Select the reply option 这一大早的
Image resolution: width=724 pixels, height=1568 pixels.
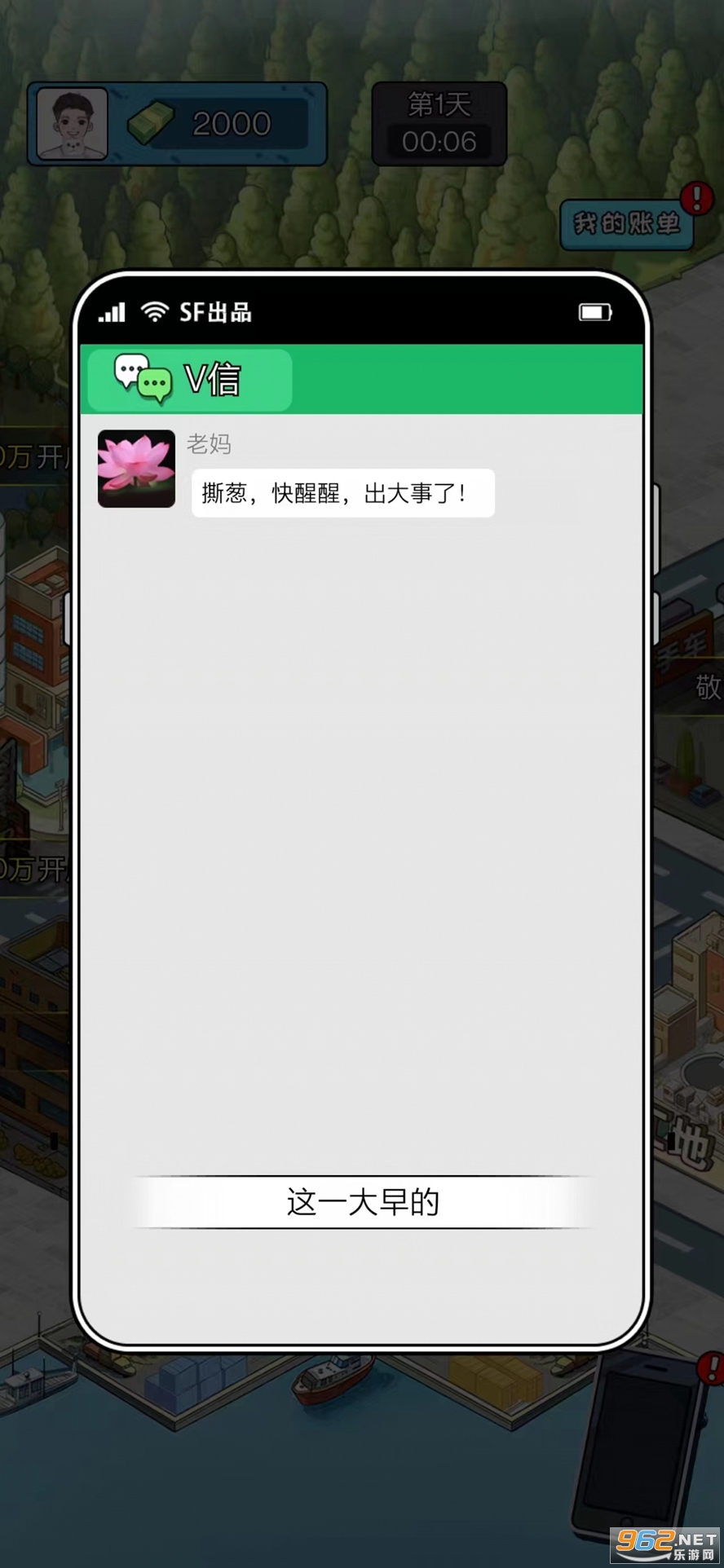click(362, 1201)
